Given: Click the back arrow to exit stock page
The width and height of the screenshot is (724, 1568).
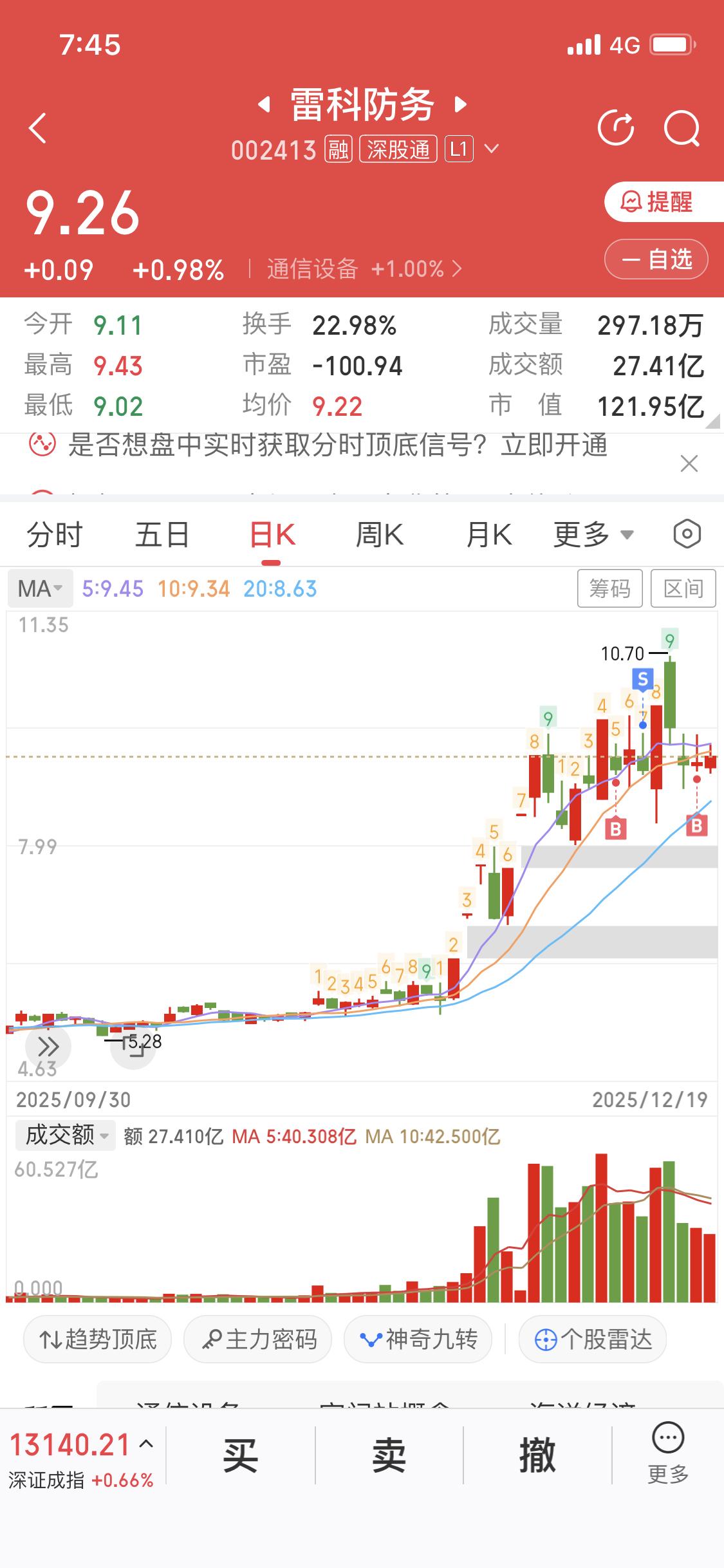Looking at the screenshot, I should click(37, 128).
